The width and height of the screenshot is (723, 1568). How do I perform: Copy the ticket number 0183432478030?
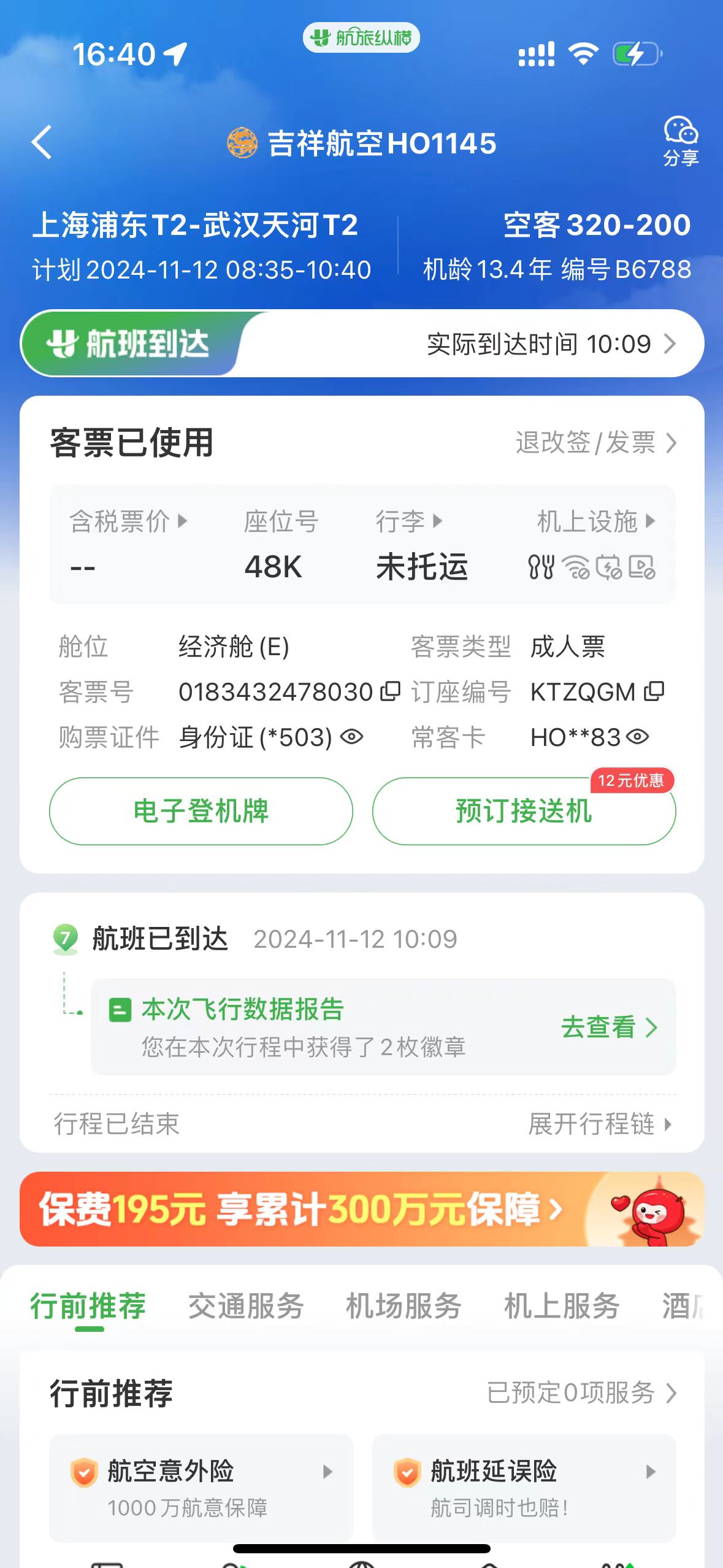(x=391, y=691)
